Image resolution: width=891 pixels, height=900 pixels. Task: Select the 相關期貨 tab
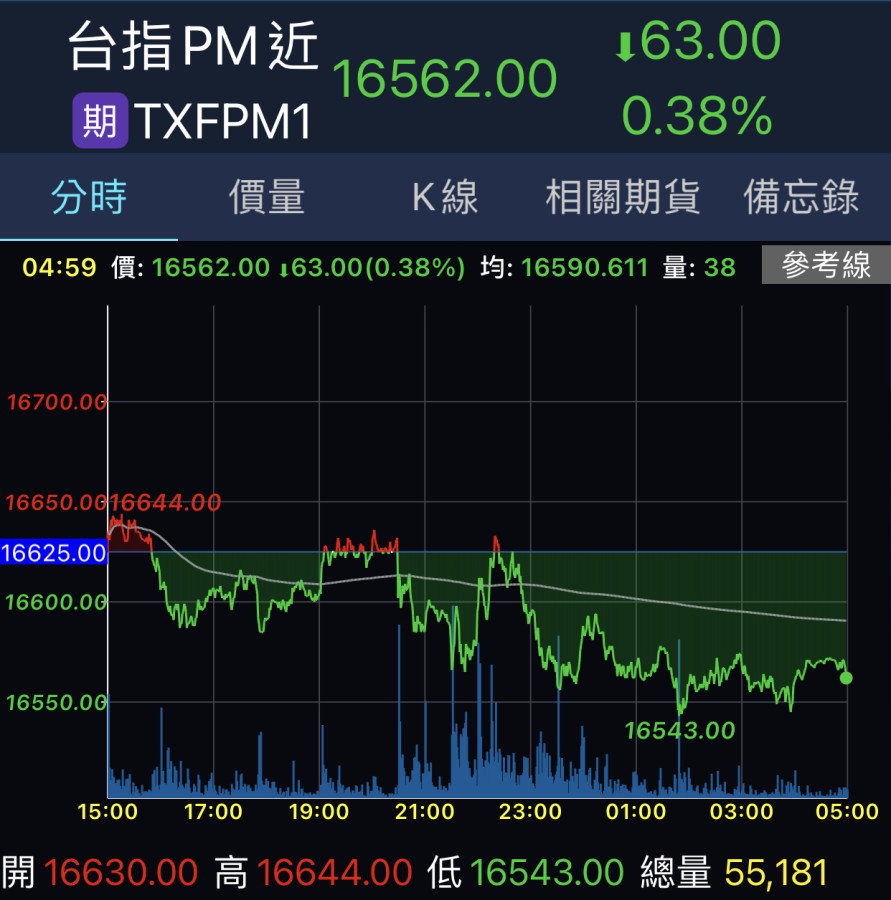[622, 197]
